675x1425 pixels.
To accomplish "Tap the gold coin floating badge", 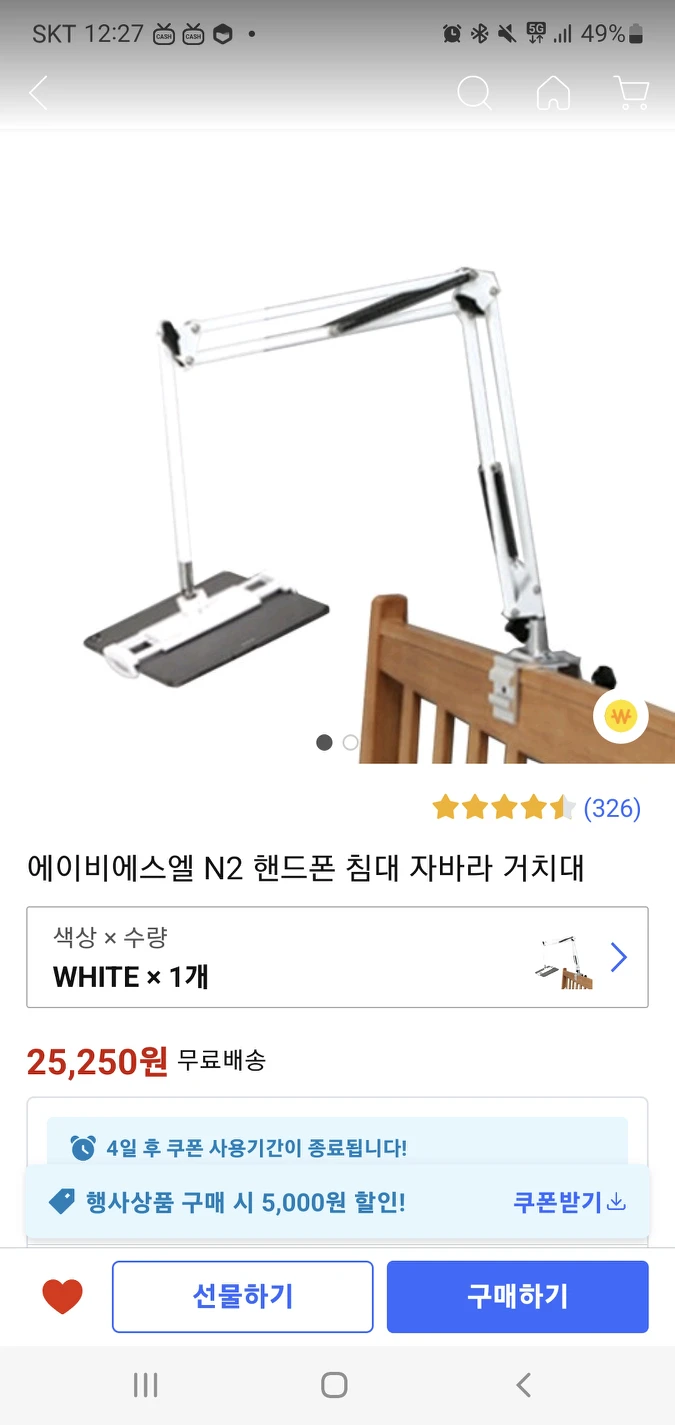I will click(621, 716).
